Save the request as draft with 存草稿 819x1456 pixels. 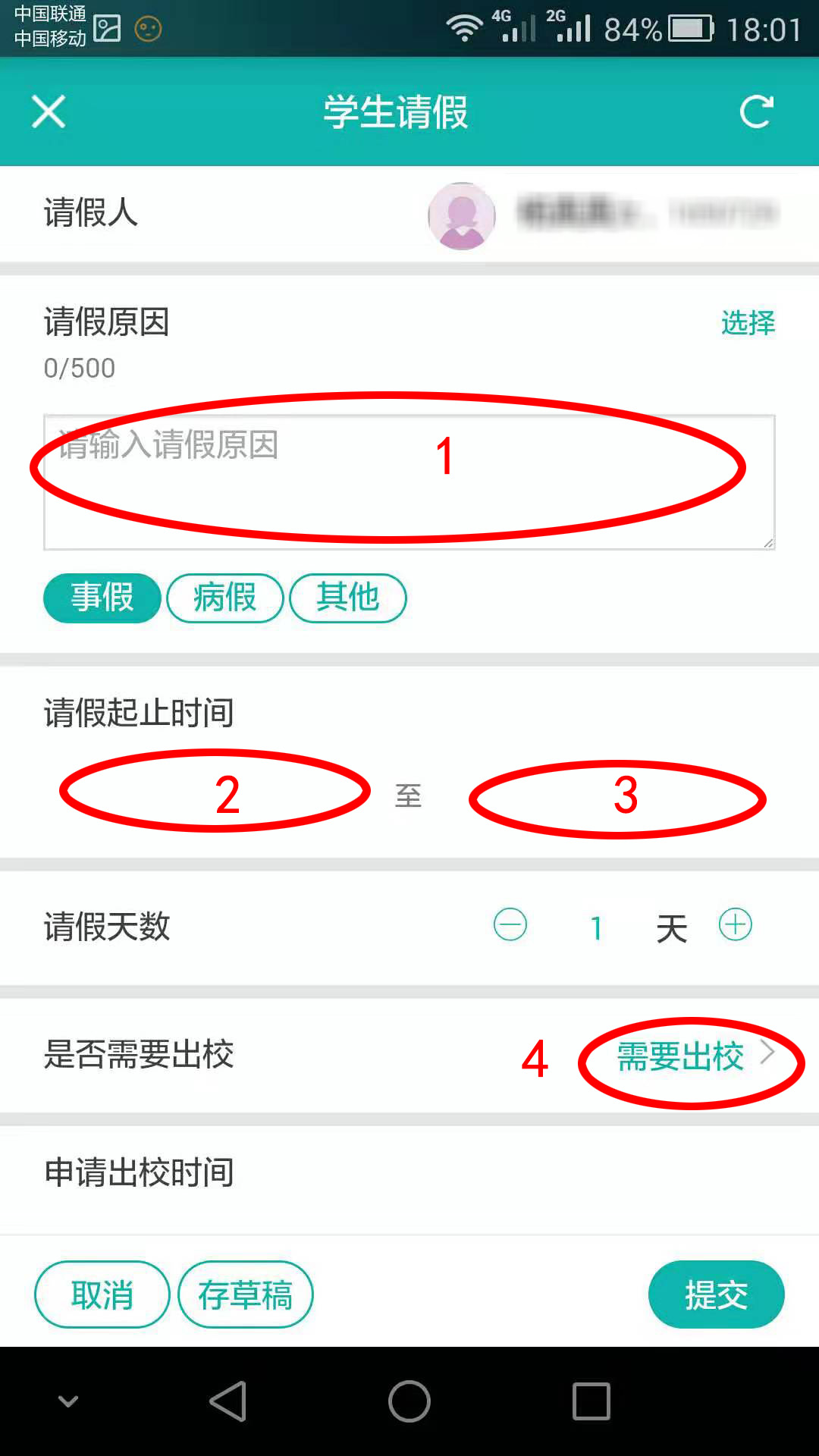245,1294
